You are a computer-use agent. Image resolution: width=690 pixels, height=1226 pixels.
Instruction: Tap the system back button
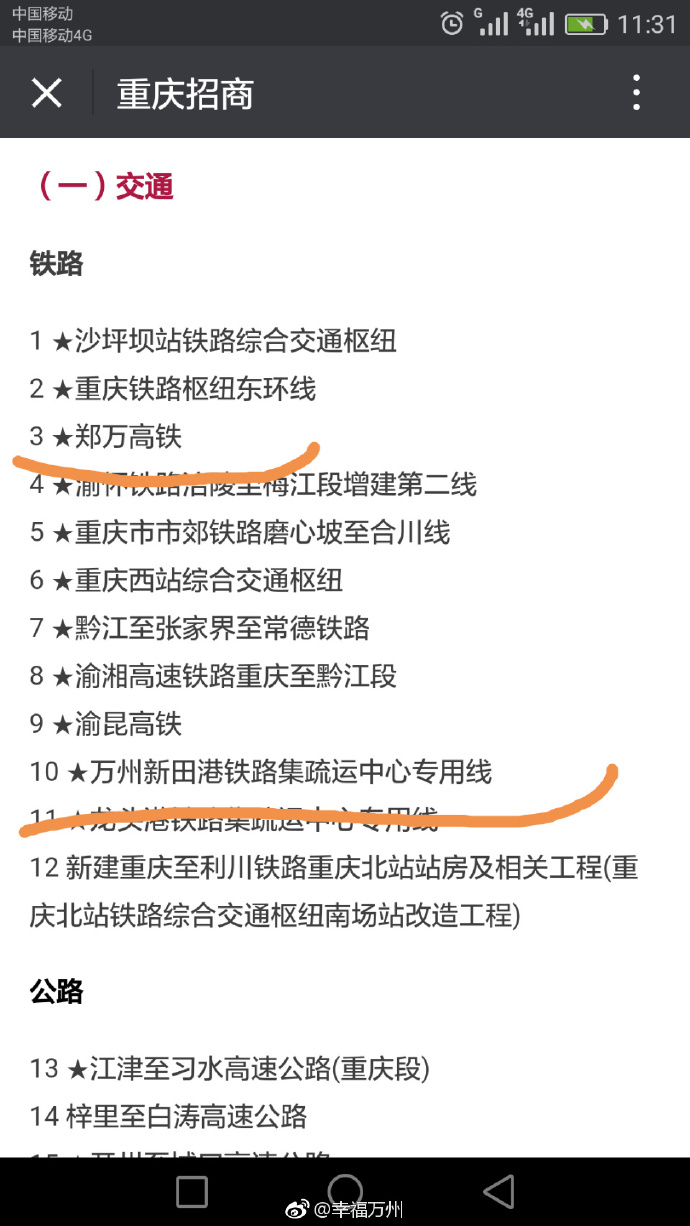[498, 1191]
